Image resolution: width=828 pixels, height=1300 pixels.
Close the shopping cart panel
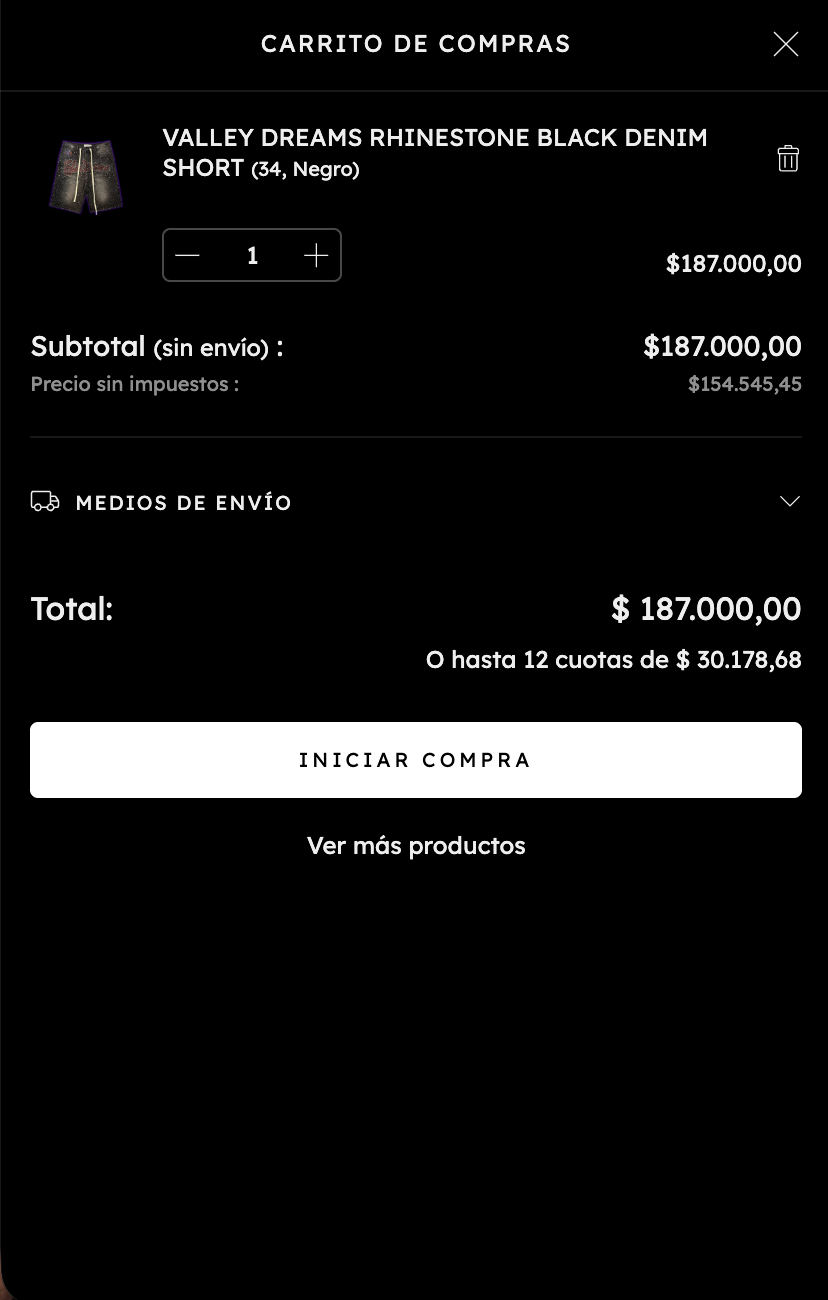click(786, 44)
